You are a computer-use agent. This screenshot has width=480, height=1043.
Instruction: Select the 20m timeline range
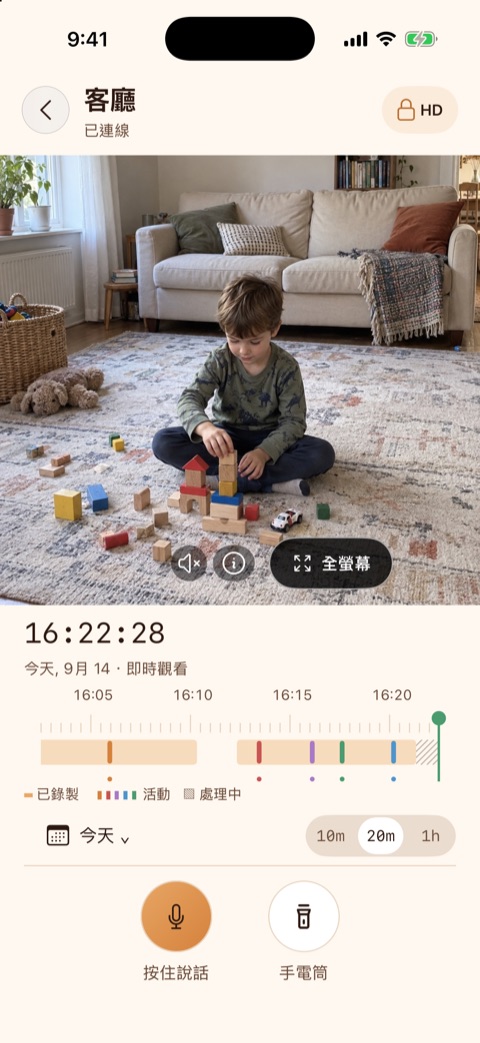pos(380,836)
